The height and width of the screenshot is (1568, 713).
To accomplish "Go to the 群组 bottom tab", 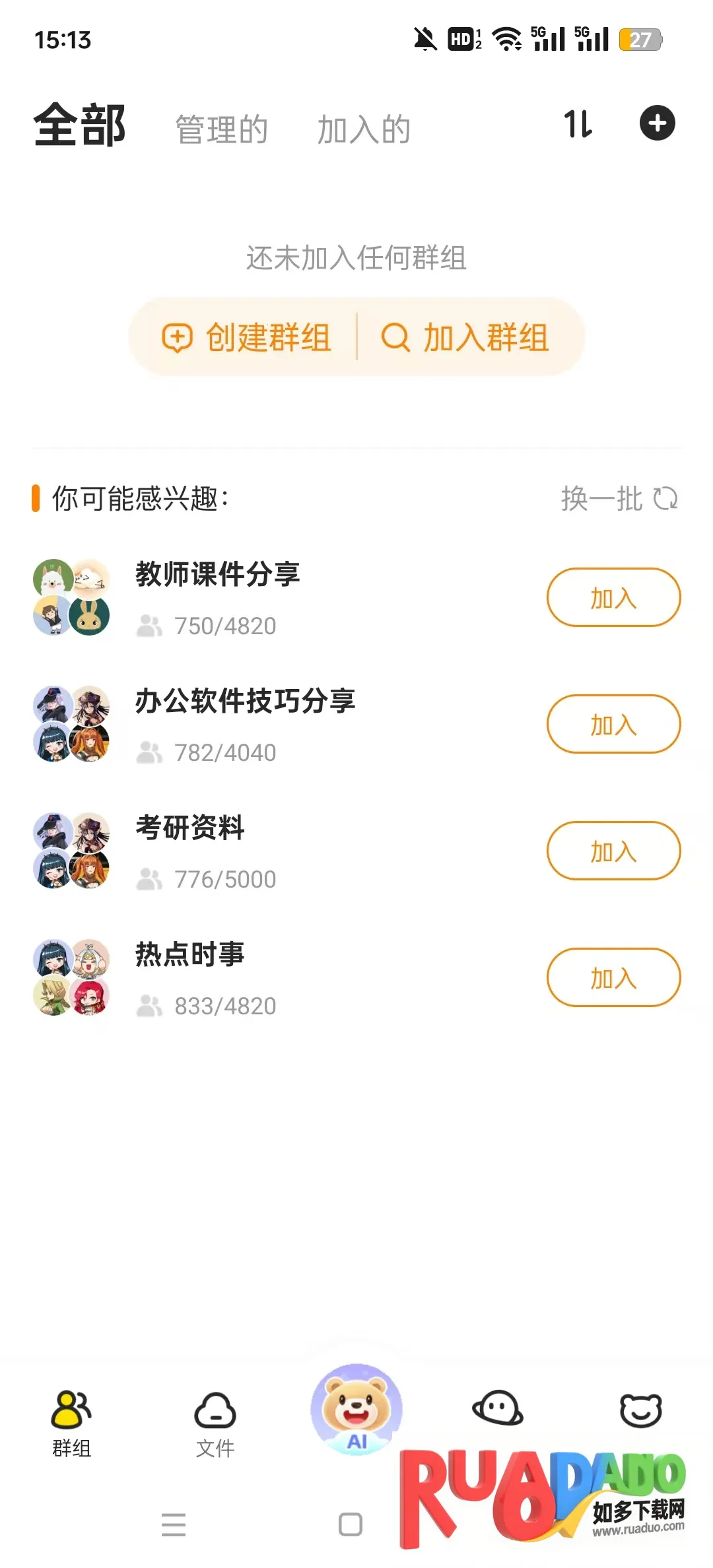I will tap(71, 1423).
